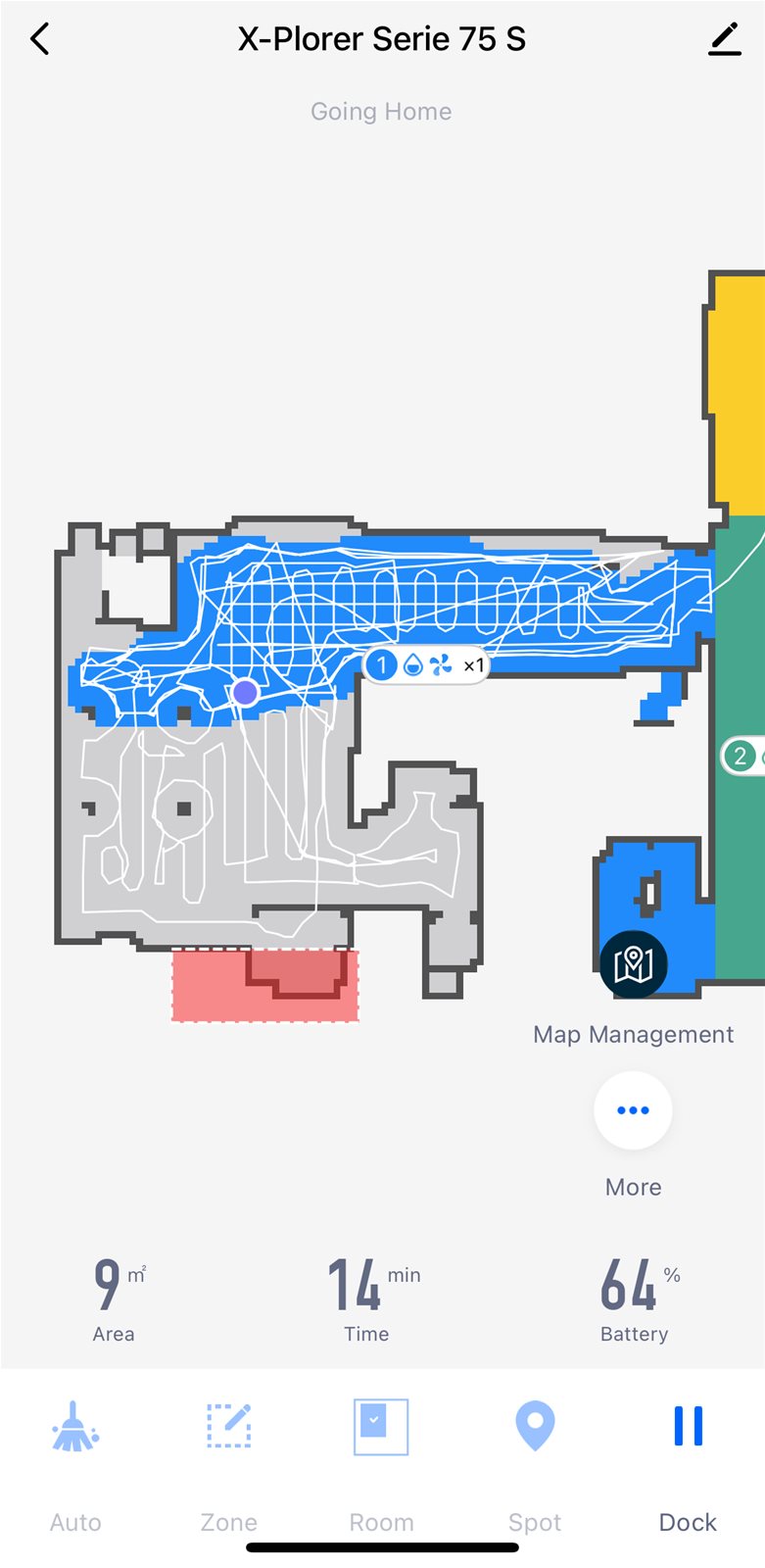Open the More options button
Viewport: 765px width, 1568px height.
pos(633,1110)
